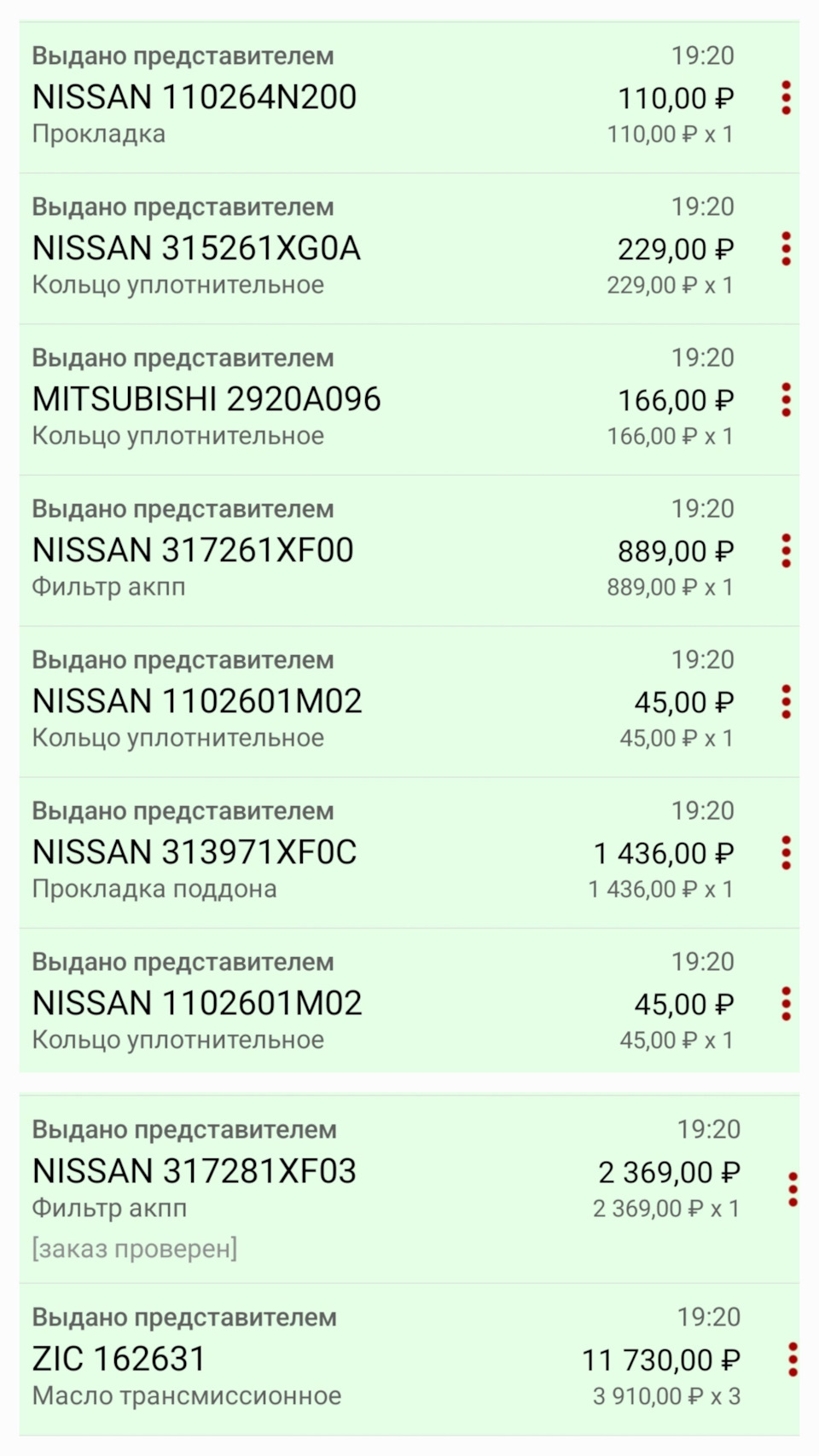Tap the '[заказ проверен]' label
Image resolution: width=819 pixels, height=1456 pixels.
[x=134, y=1248]
